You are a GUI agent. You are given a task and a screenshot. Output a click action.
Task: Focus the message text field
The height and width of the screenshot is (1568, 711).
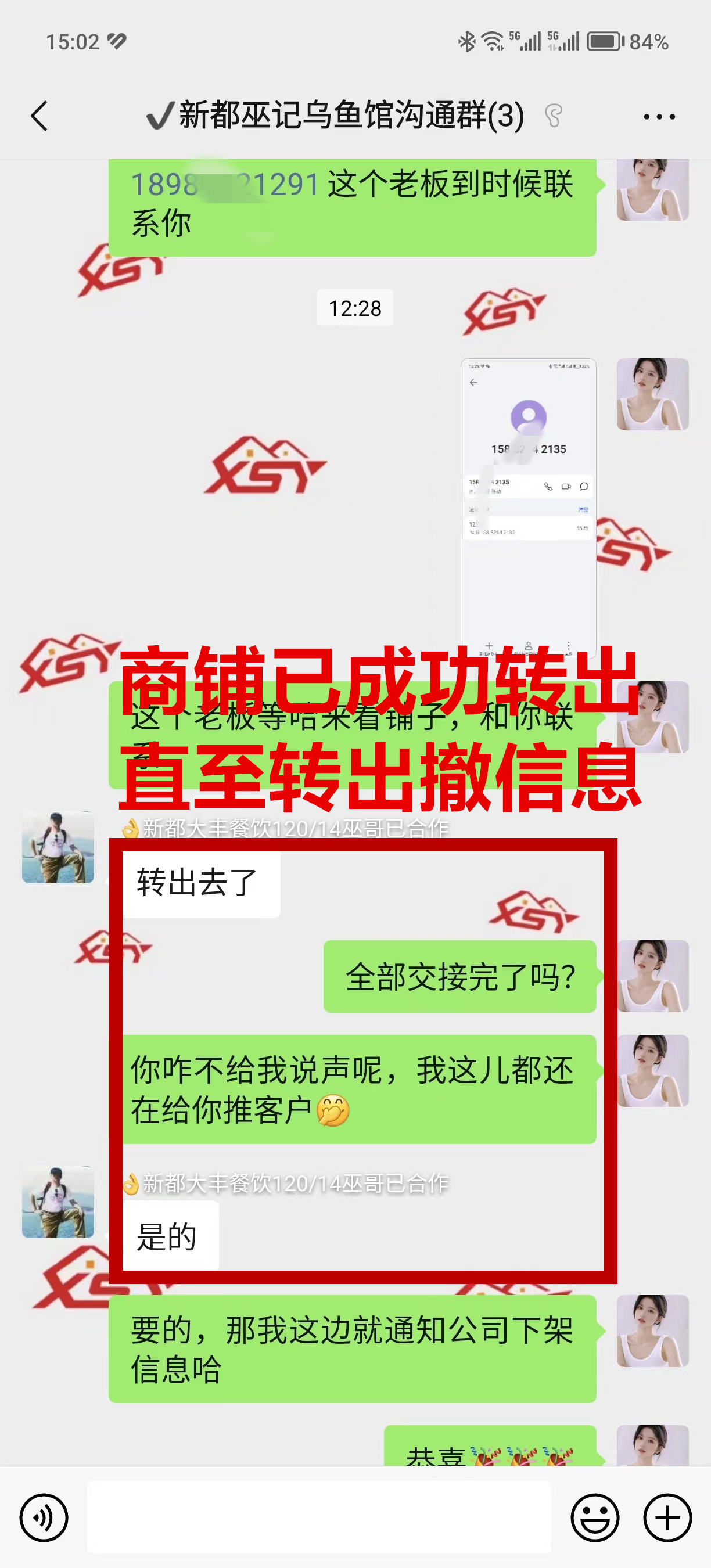(318, 1517)
